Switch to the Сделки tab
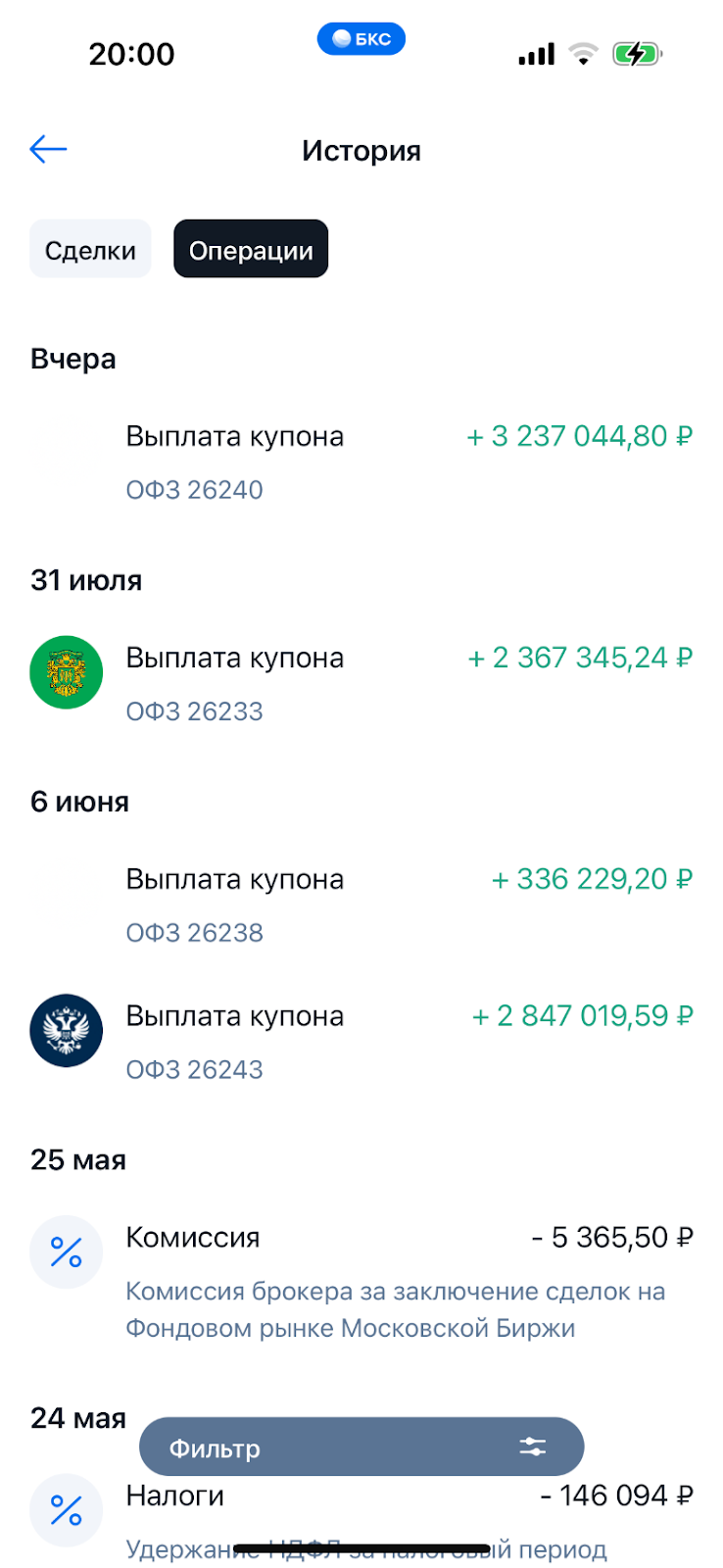Screen dimensions: 723x1568 (x=90, y=250)
